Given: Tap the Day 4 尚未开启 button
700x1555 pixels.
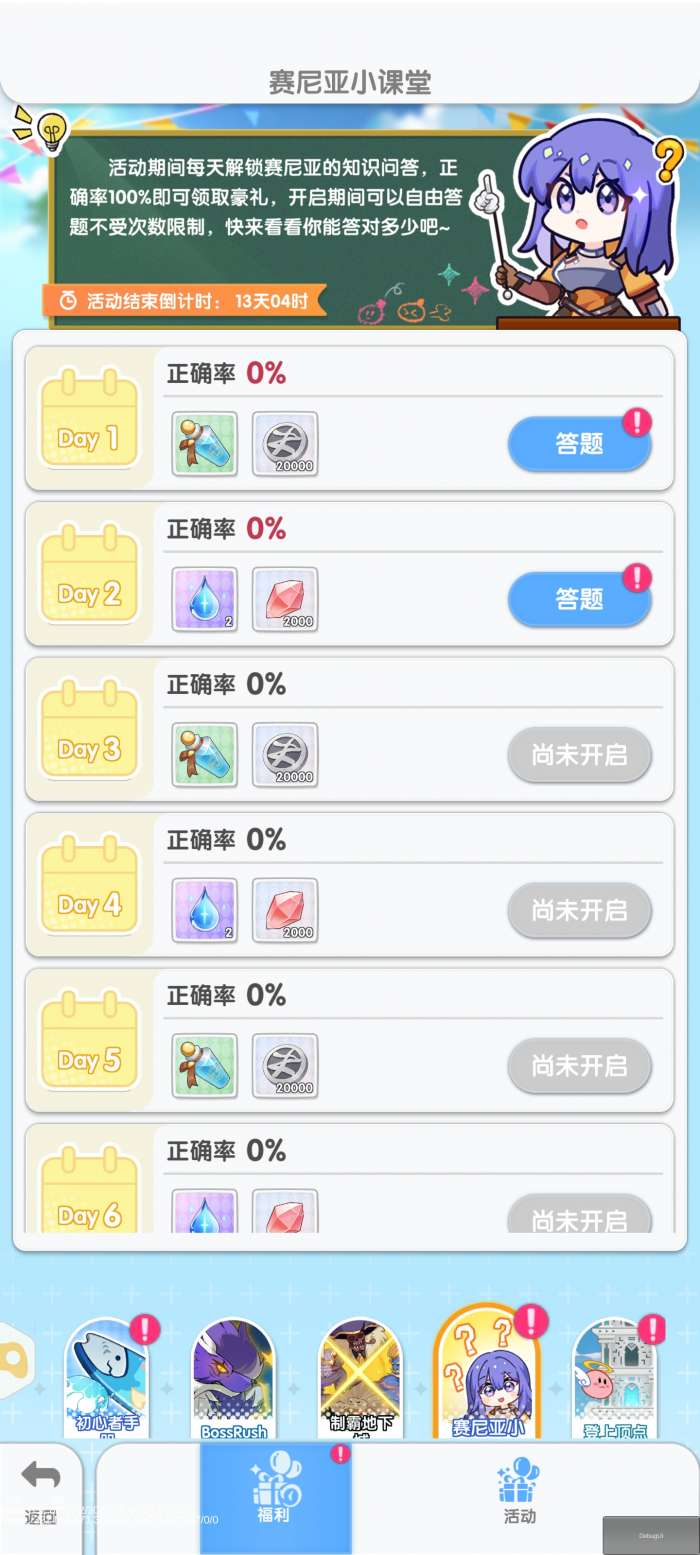Looking at the screenshot, I should tap(580, 910).
